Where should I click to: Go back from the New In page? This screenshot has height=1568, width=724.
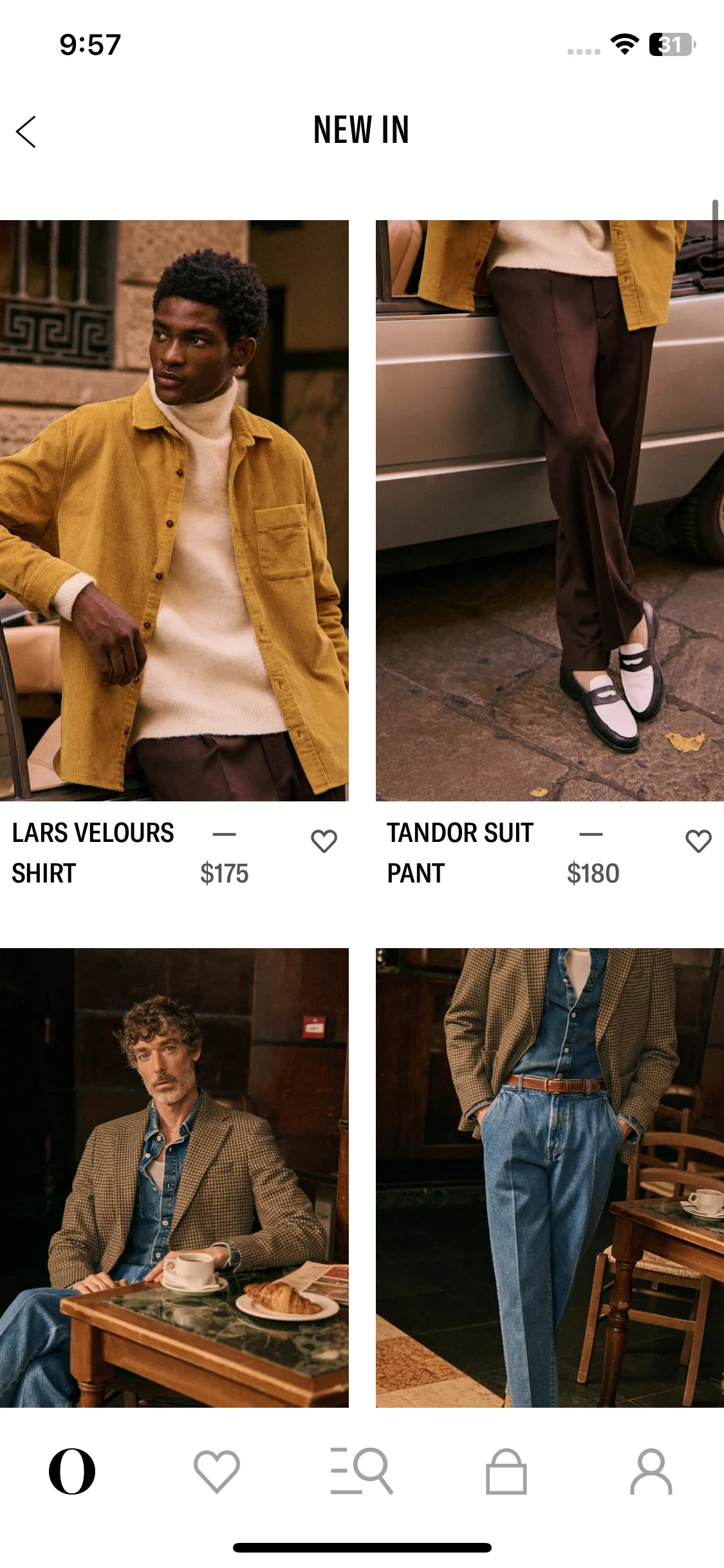coord(26,132)
